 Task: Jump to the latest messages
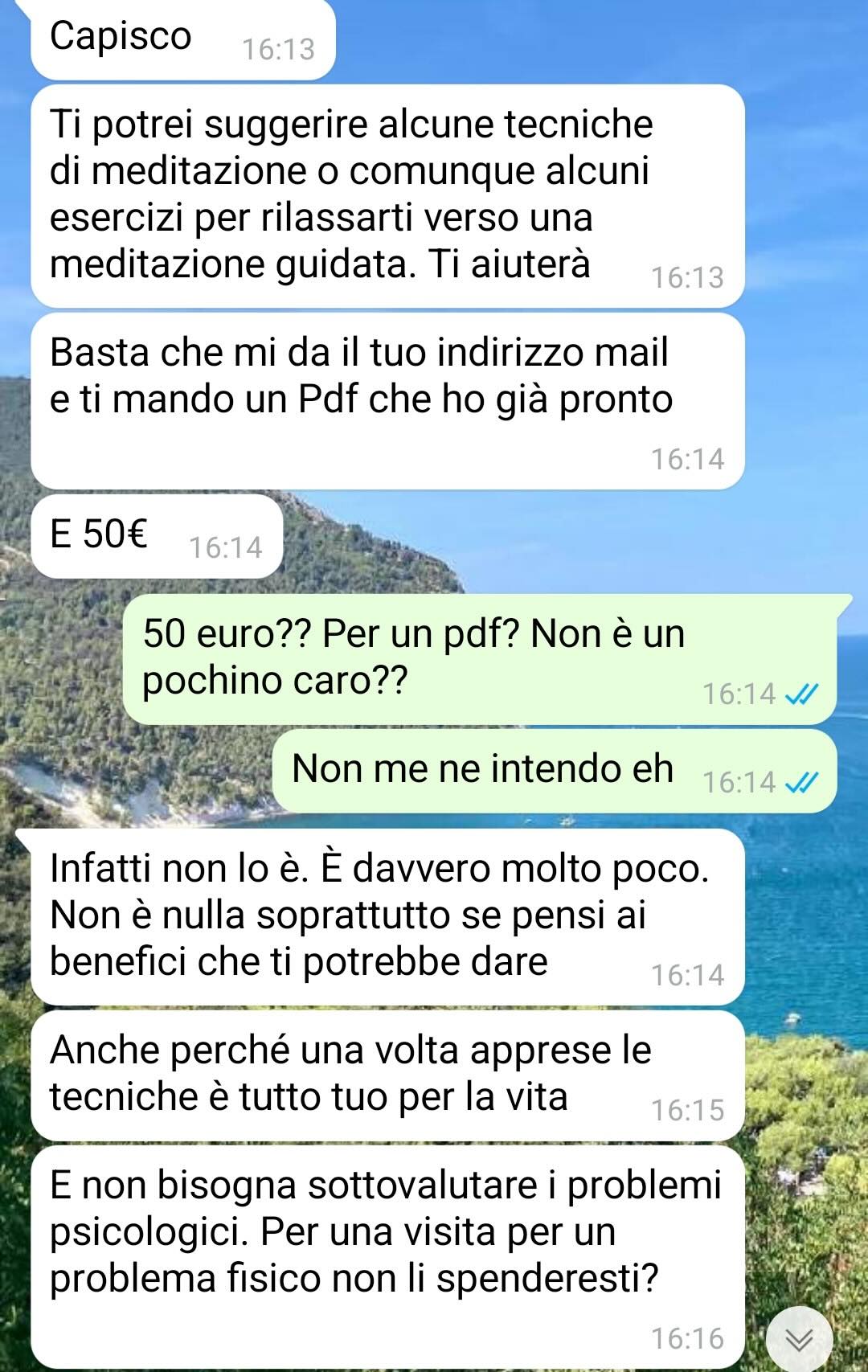[x=799, y=1339]
